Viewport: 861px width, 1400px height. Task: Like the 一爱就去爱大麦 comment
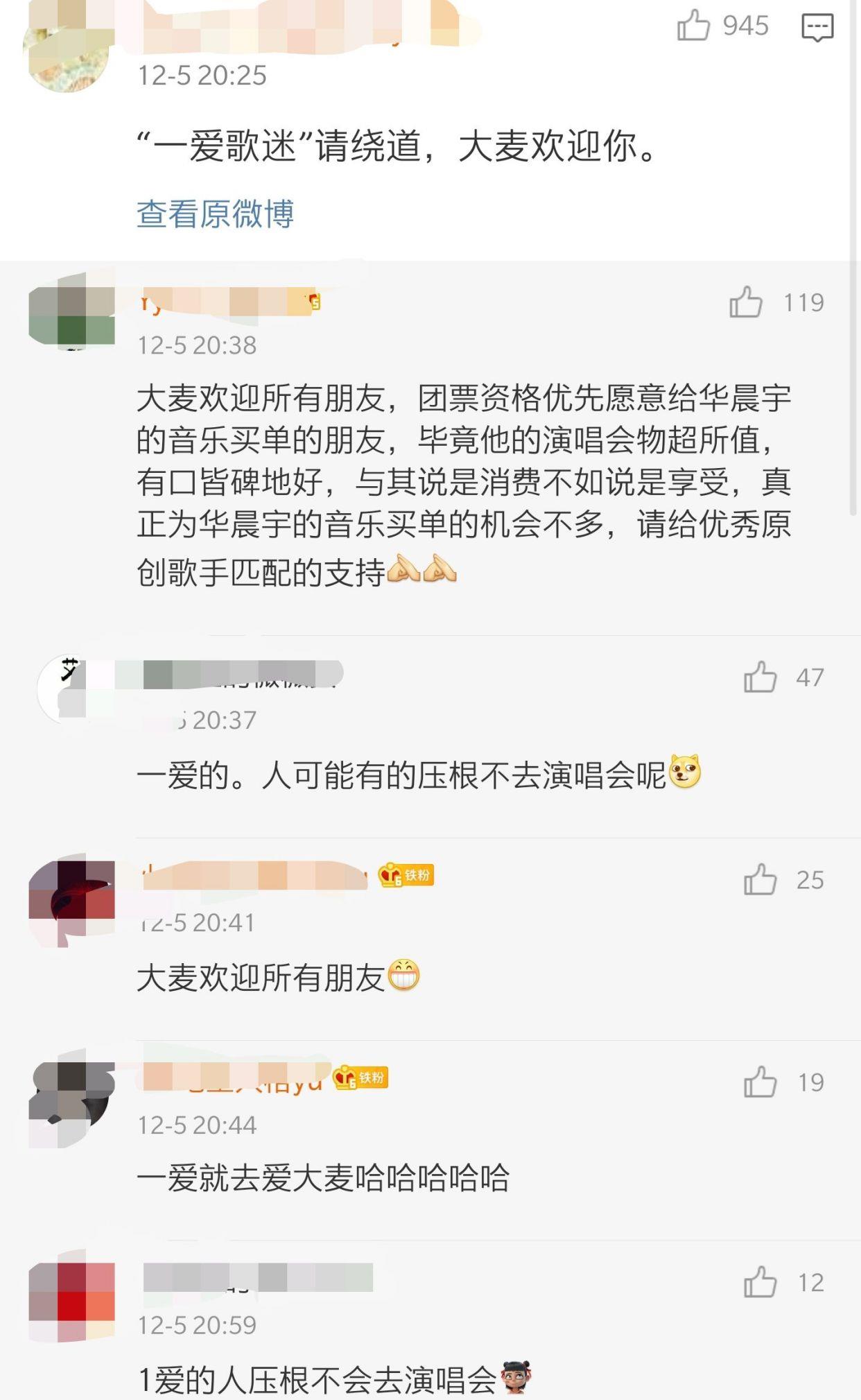click(x=760, y=1082)
